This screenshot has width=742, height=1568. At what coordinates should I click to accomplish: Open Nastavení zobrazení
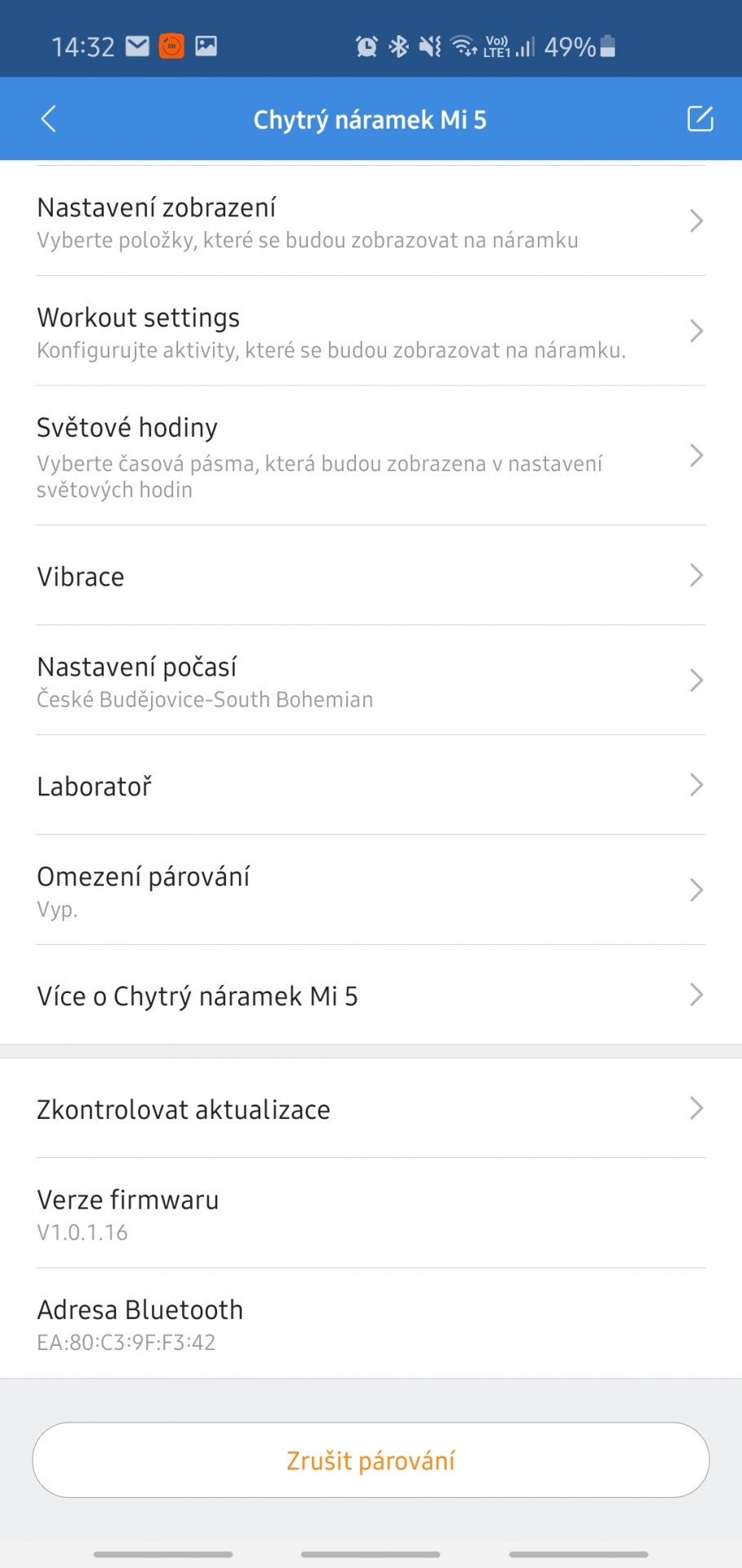371,220
